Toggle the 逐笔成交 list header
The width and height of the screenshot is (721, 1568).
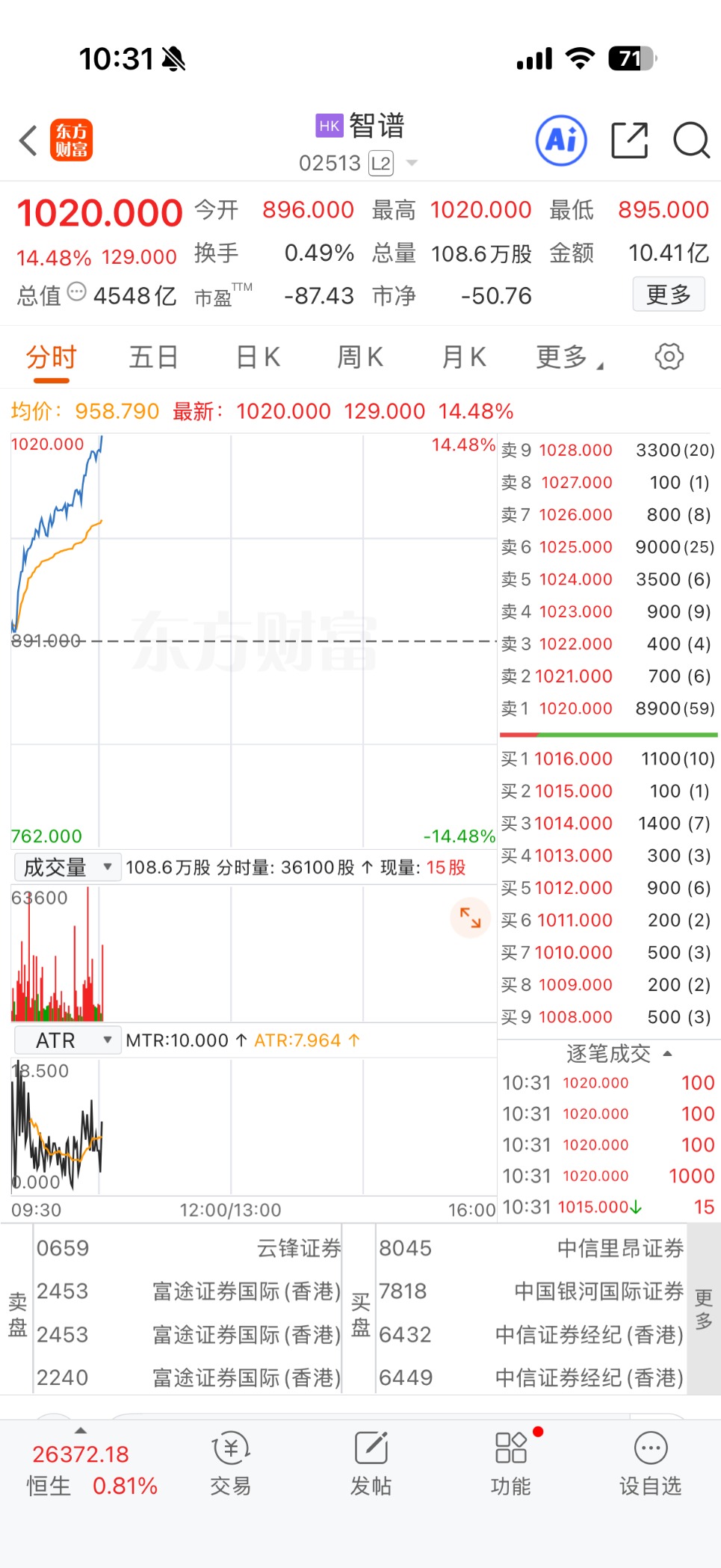point(617,1054)
